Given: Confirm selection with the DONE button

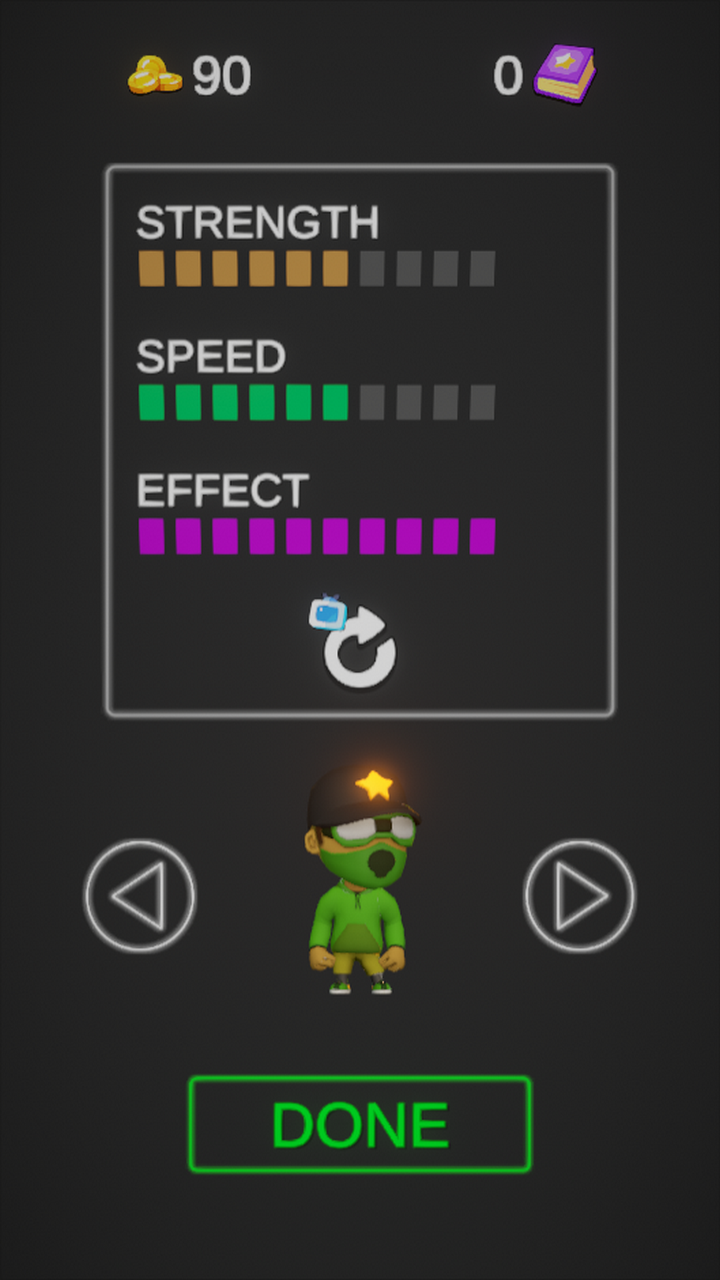Looking at the screenshot, I should tap(360, 1125).
